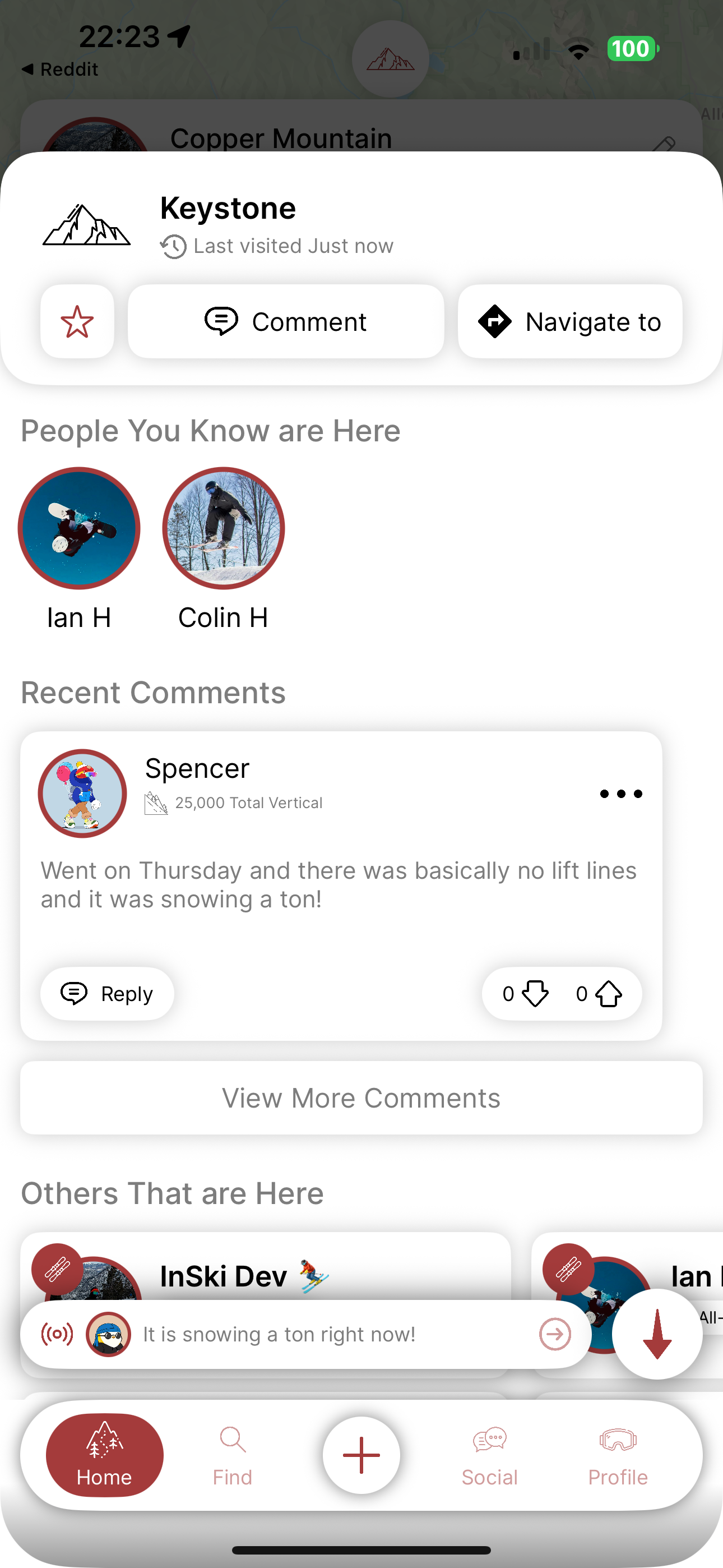
Task: View More Comments
Action: 361,1098
